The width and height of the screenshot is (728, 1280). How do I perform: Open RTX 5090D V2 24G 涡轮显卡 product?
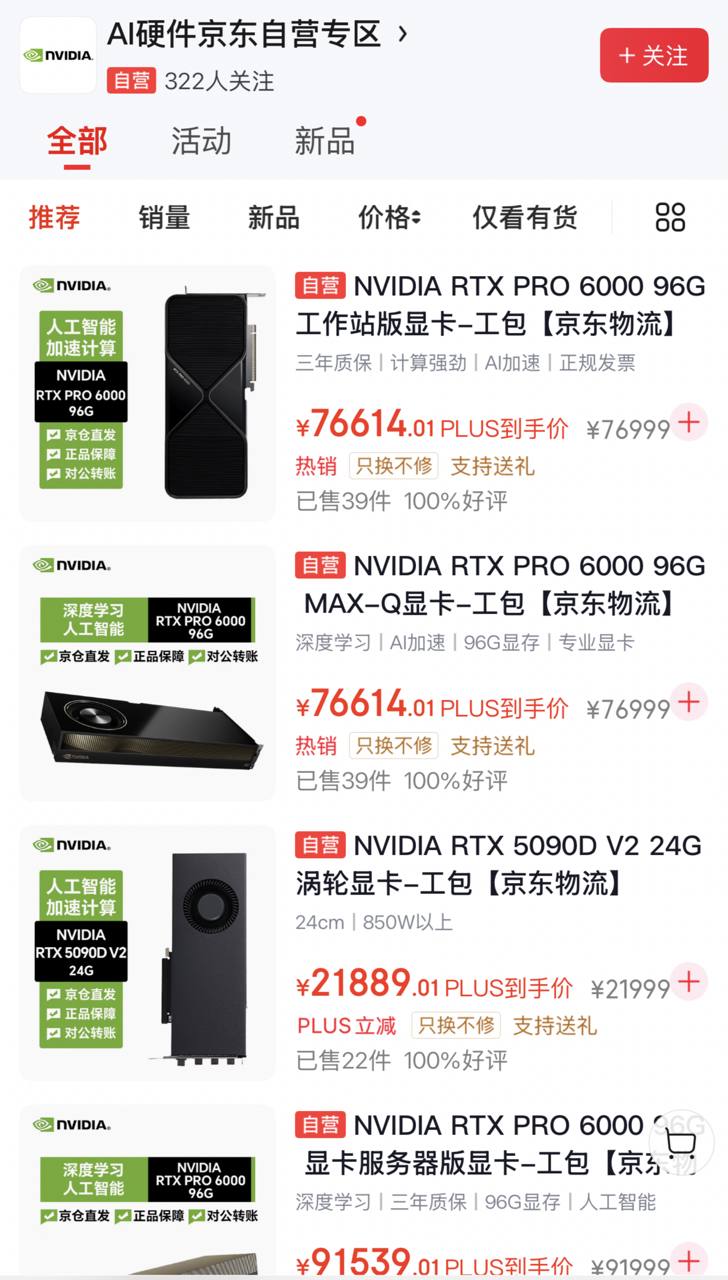[x=498, y=864]
